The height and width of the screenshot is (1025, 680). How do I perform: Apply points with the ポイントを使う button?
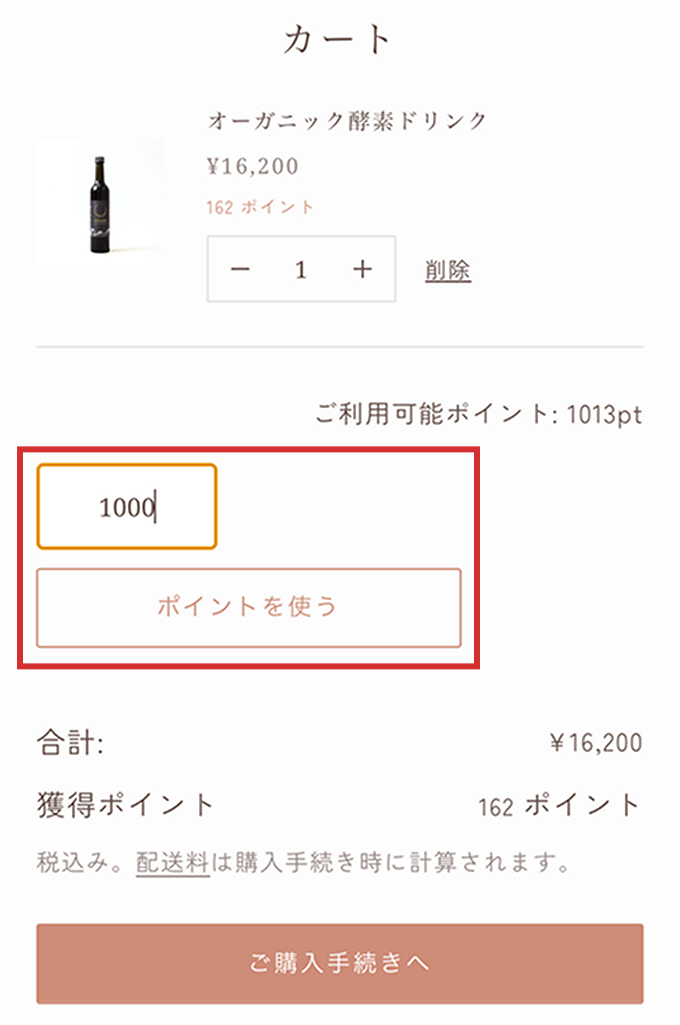248,607
